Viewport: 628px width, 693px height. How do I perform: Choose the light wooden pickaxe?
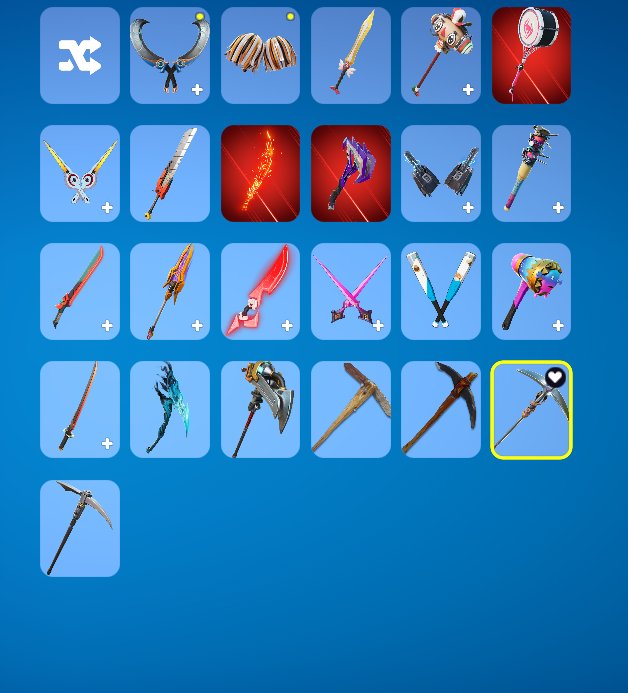tap(351, 409)
